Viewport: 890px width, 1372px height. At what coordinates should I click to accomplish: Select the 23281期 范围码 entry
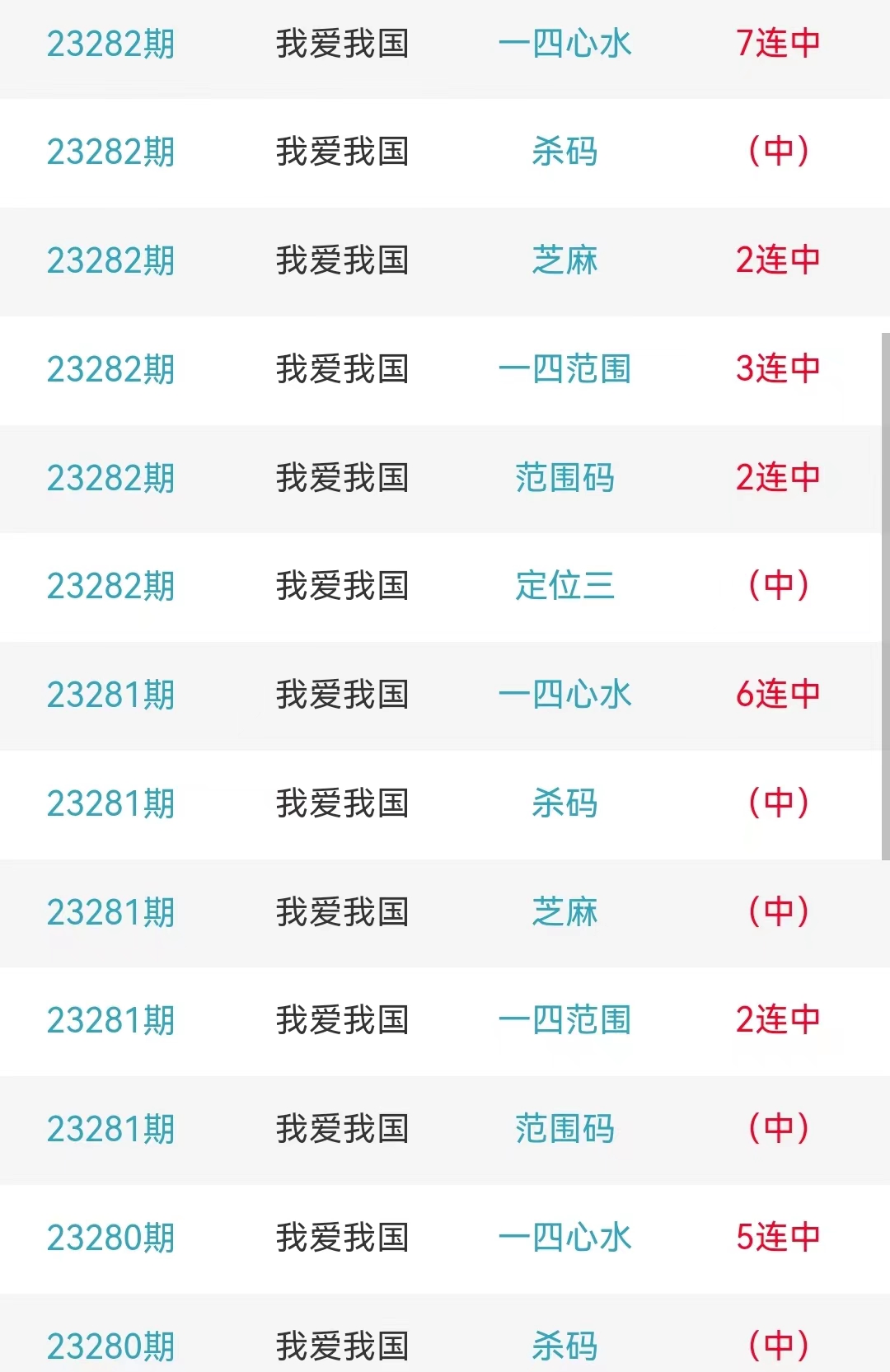click(x=564, y=1129)
